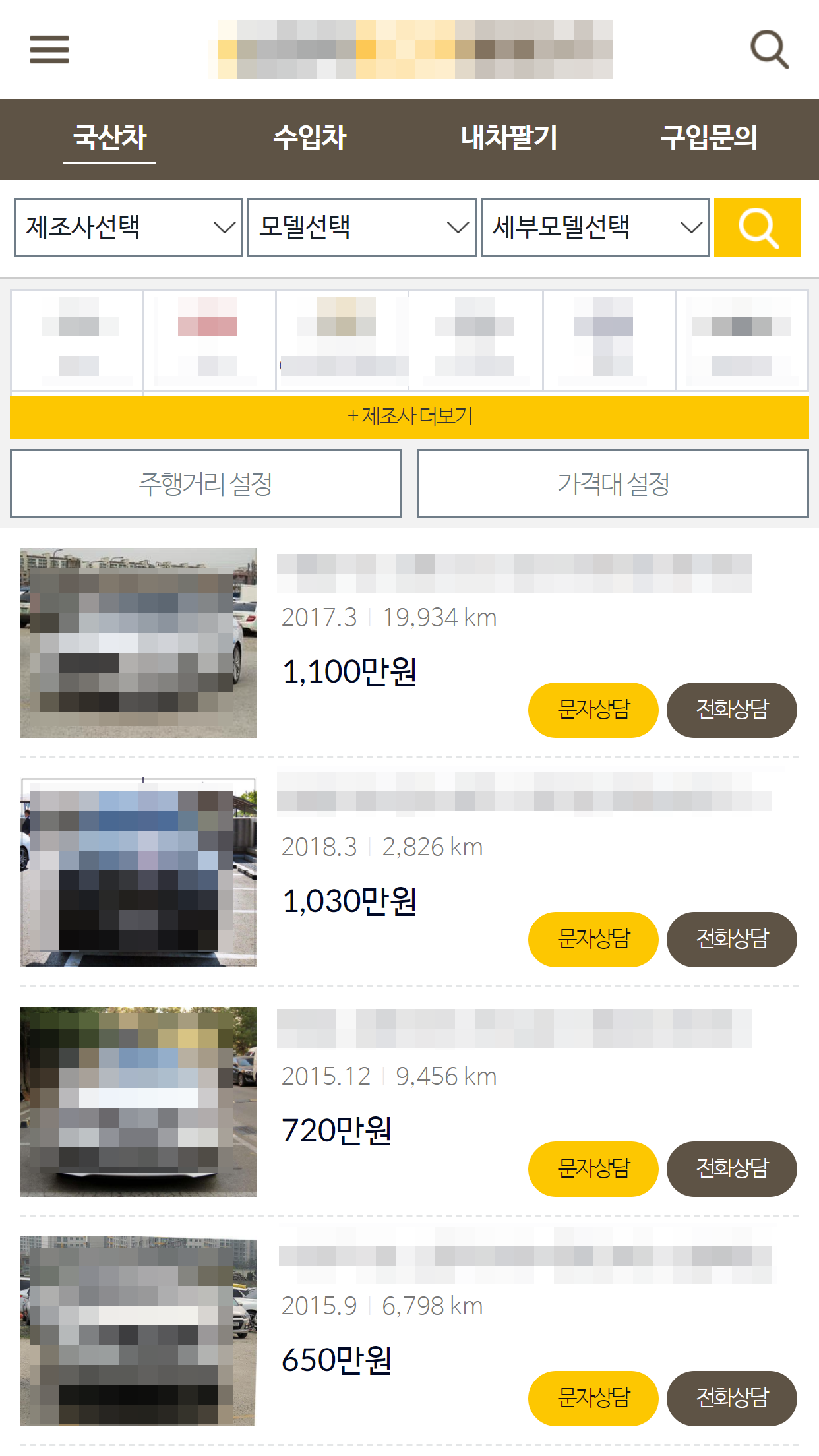Screen dimensions: 819x1456
Task: Show more manufacturers with +제조사 더보기
Action: (x=409, y=417)
